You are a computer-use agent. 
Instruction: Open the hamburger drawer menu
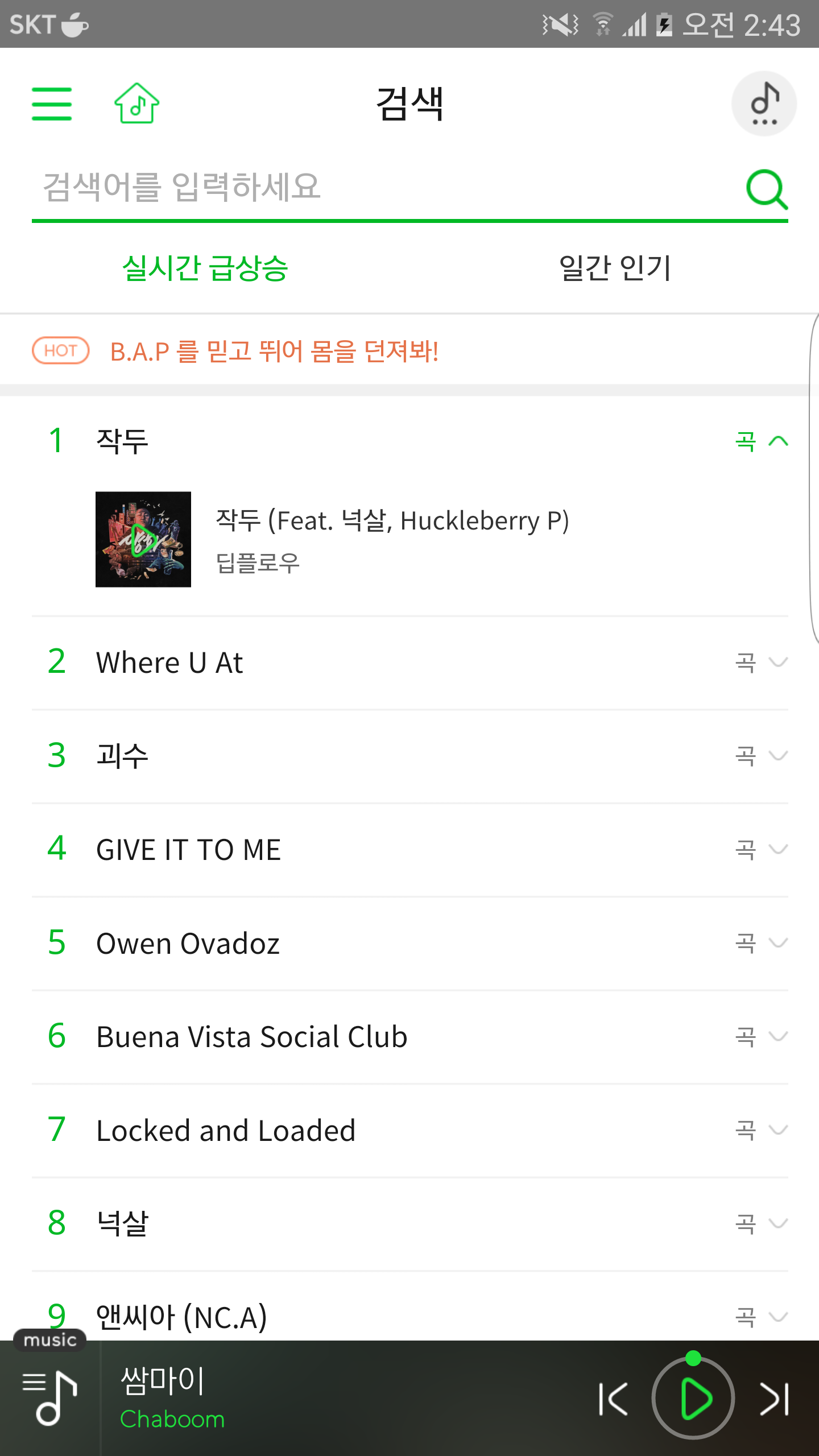click(x=52, y=104)
